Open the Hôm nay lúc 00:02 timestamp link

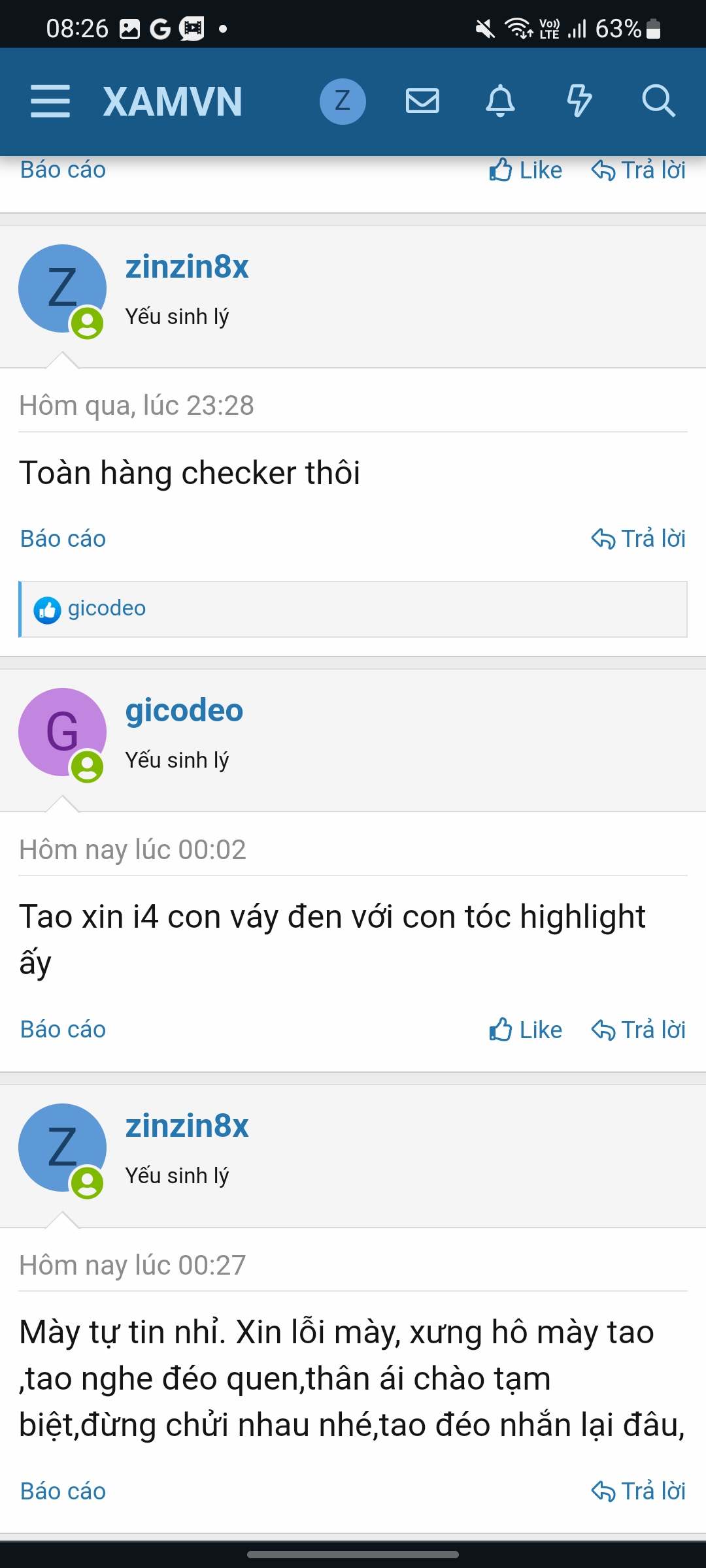(133, 850)
